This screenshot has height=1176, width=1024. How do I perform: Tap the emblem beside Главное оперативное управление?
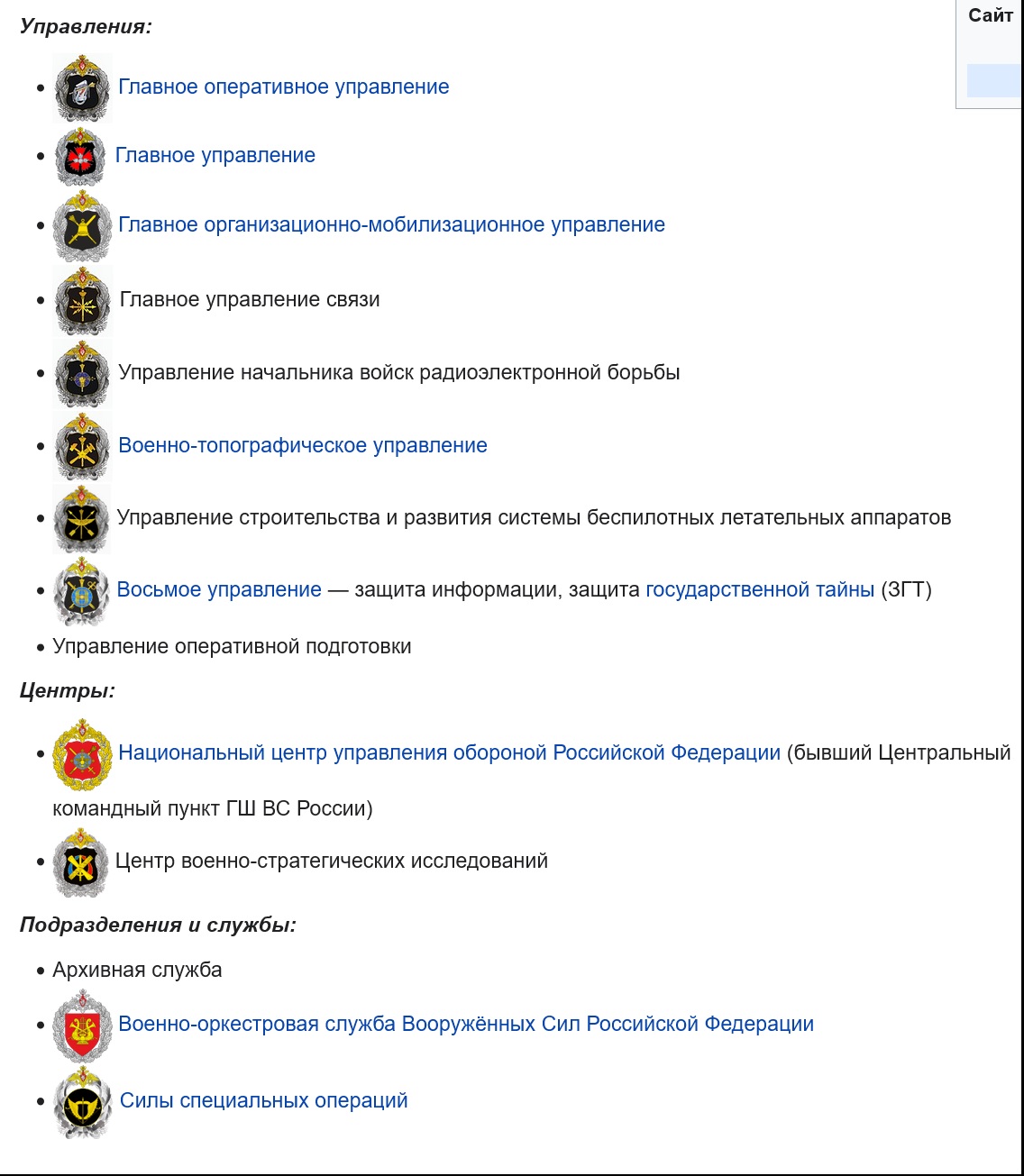click(x=83, y=87)
